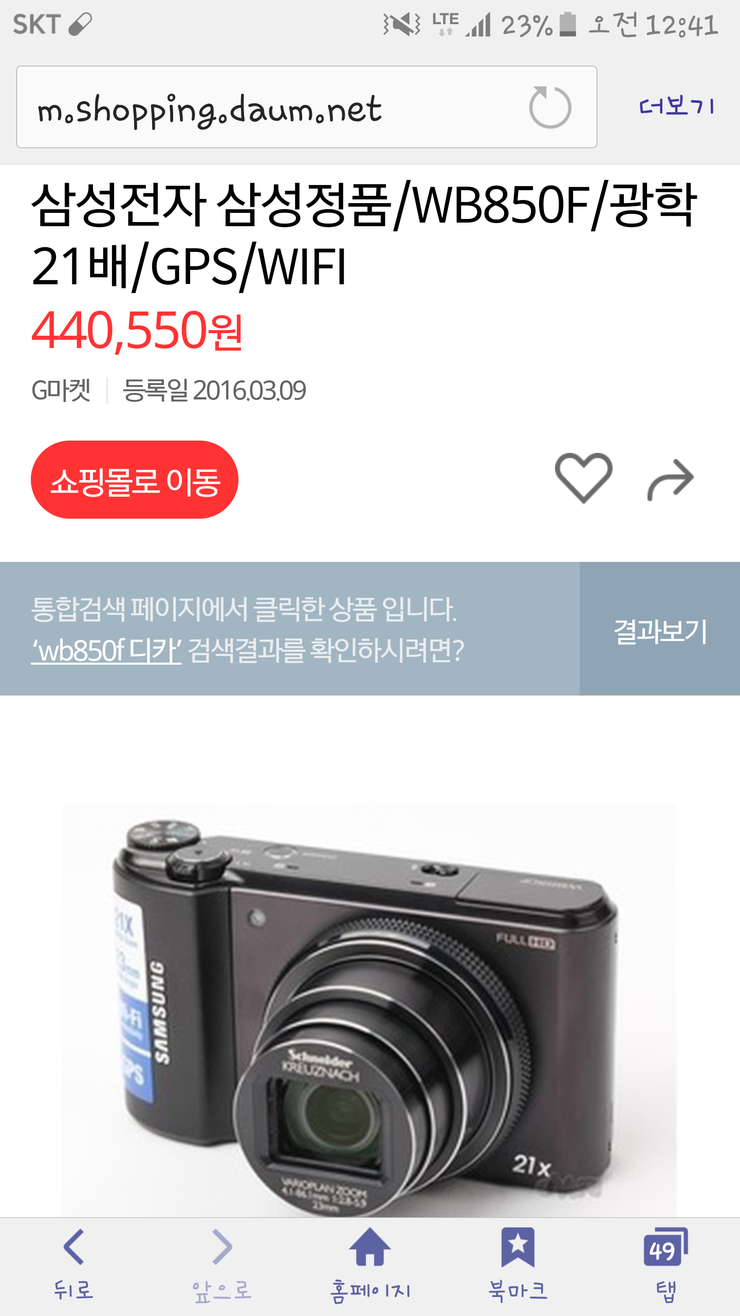740x1316 pixels.
Task: Go back with the 뒤로 button
Action: pyautogui.click(x=74, y=1265)
